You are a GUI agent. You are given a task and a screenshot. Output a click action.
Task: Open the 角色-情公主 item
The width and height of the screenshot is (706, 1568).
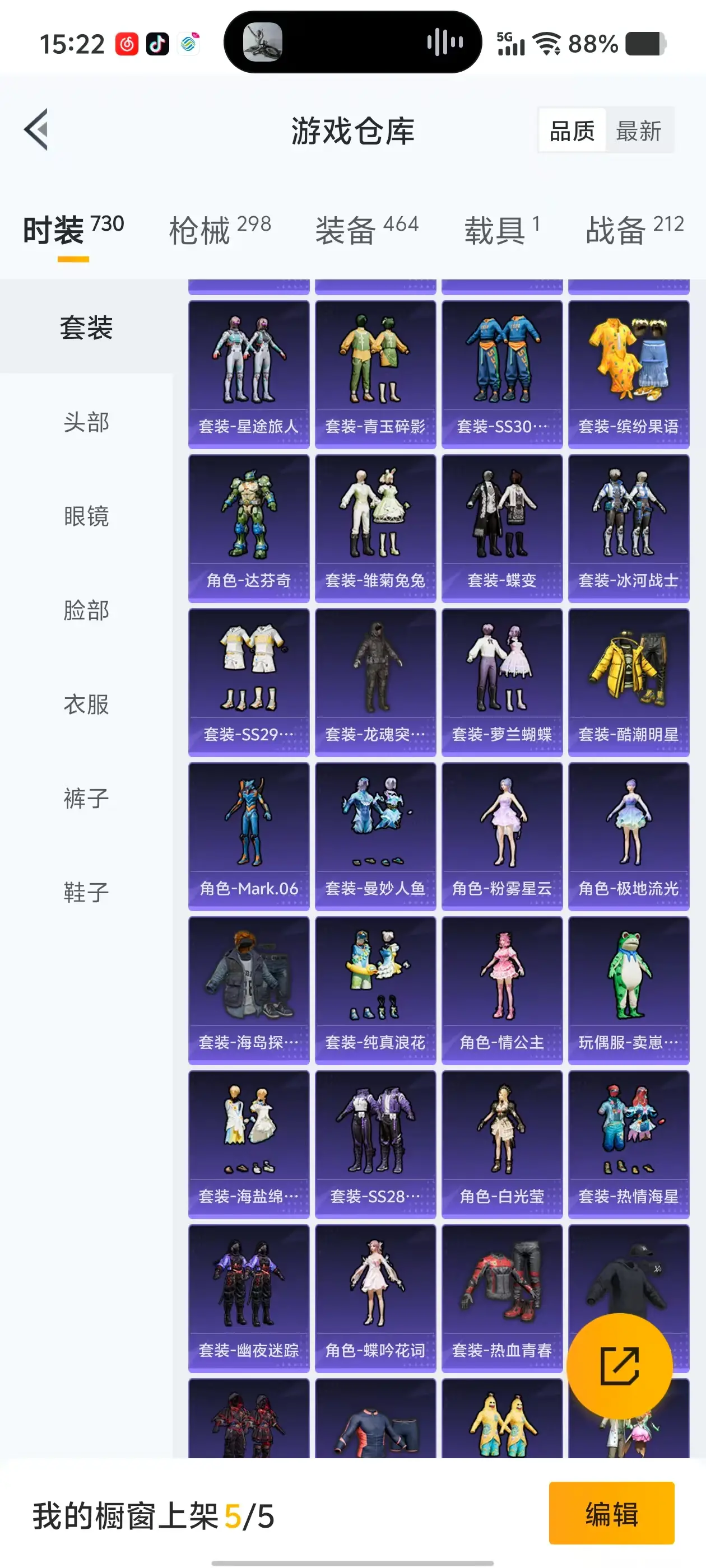[x=502, y=990]
